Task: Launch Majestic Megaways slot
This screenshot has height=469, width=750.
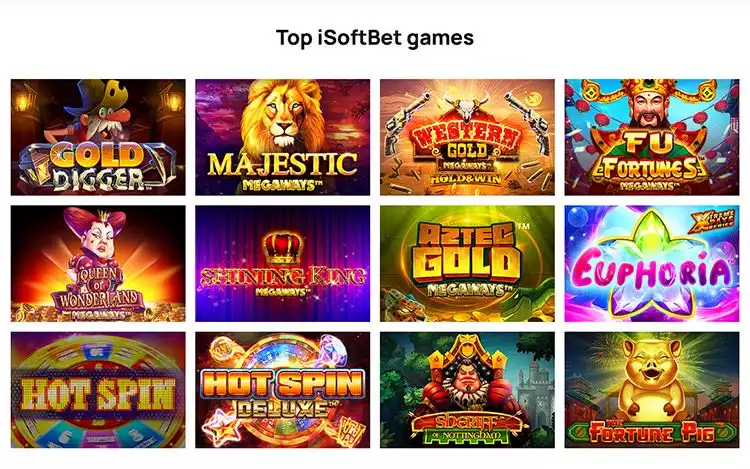Action: tap(282, 137)
